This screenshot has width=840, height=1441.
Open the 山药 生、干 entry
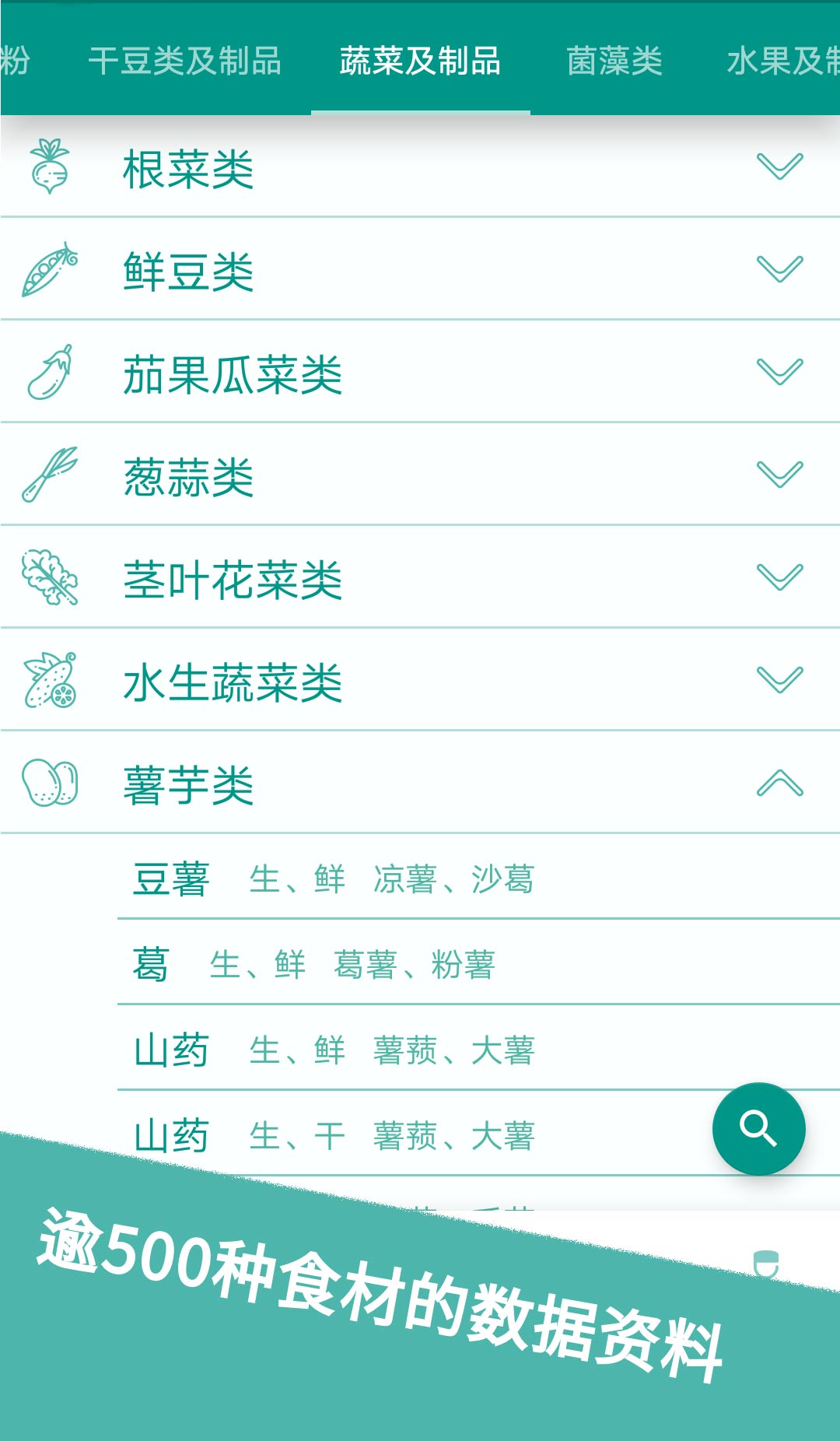tap(334, 1136)
